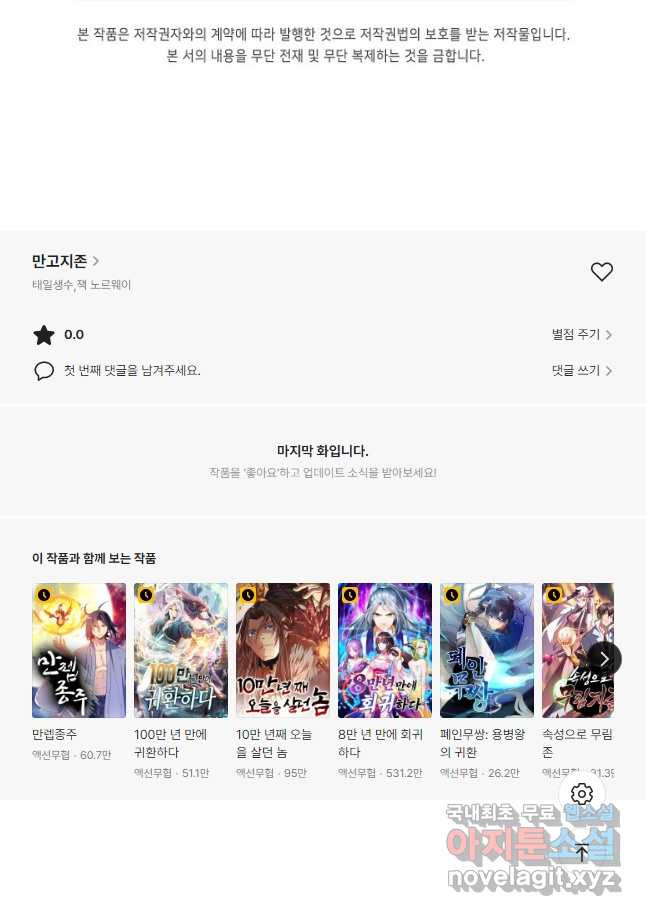Open 8만 년 만에 회귀하다

click(x=385, y=650)
